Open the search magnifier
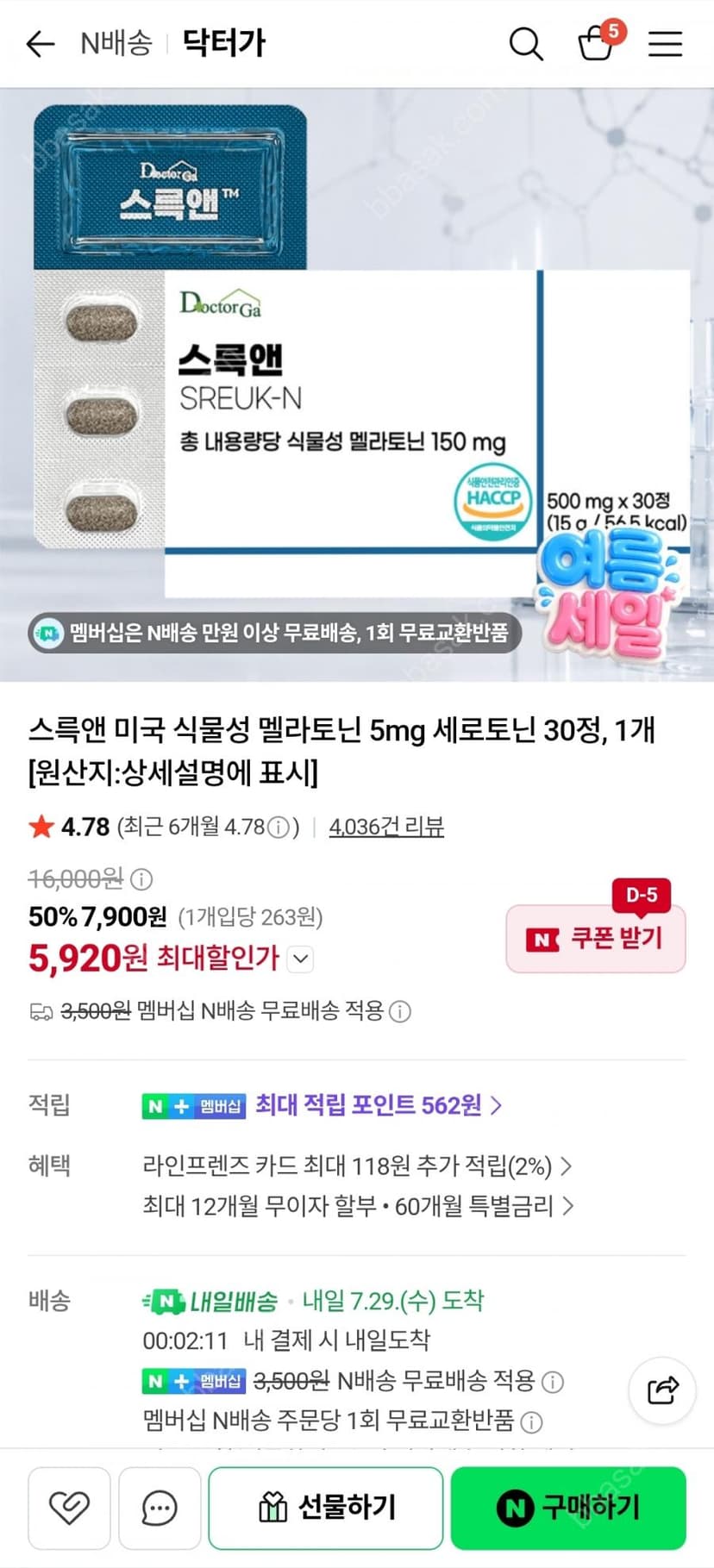The image size is (714, 1568). (x=525, y=43)
